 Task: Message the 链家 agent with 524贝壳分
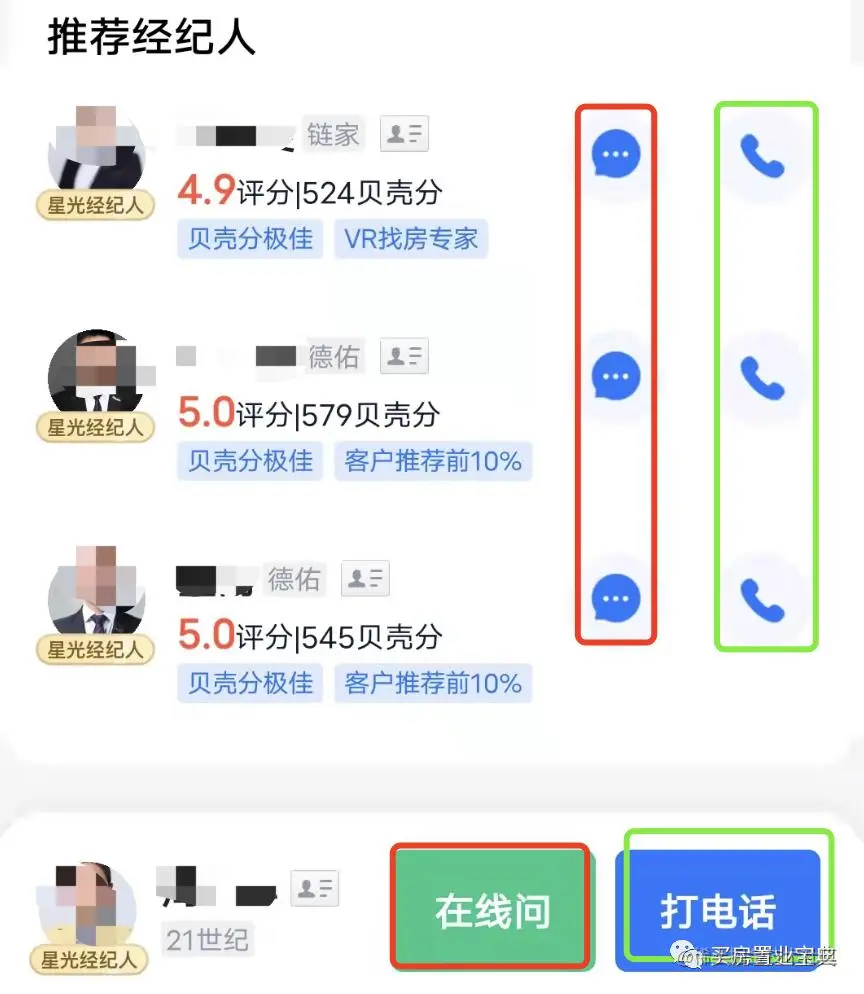pos(616,155)
